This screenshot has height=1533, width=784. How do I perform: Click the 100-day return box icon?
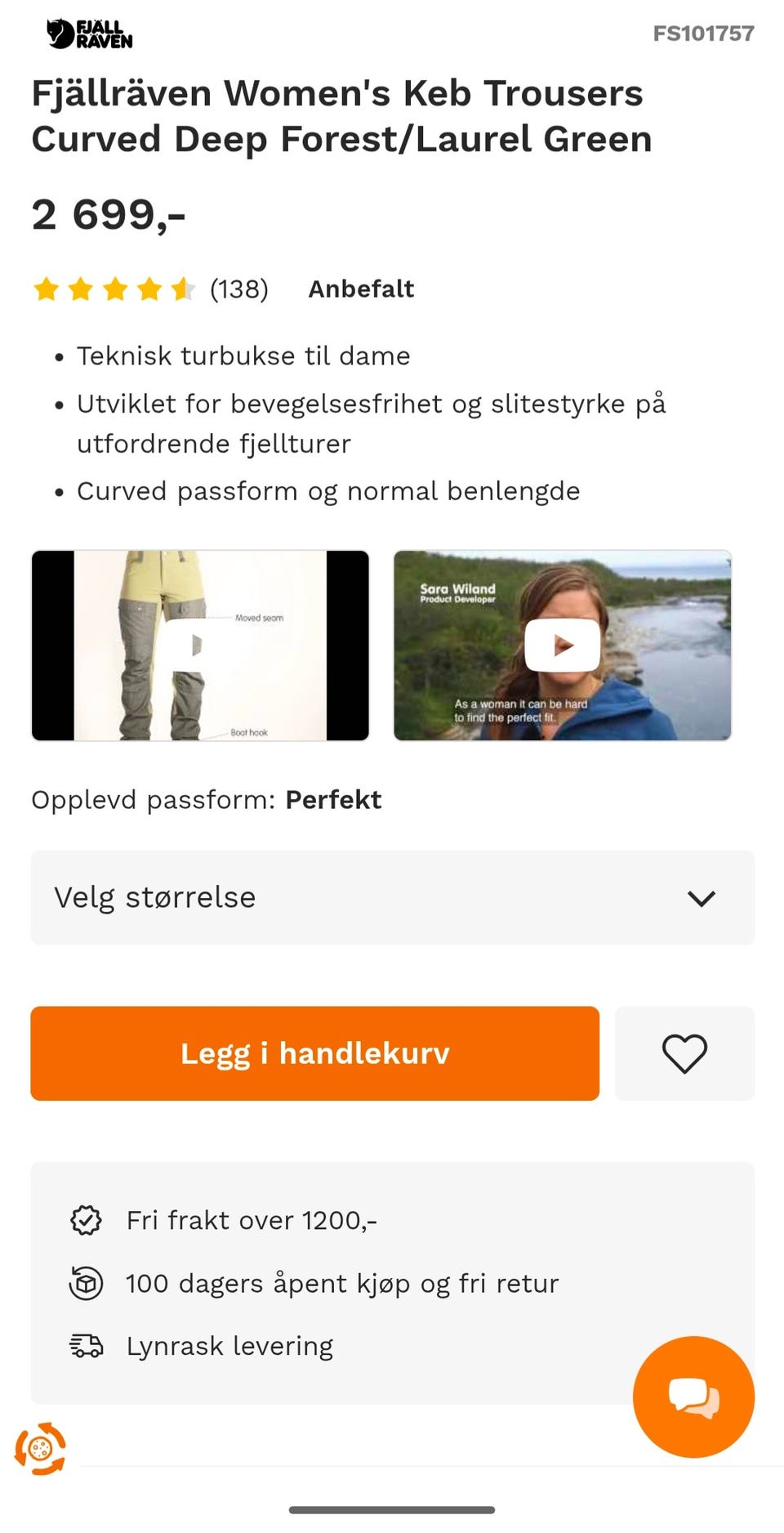click(x=86, y=1283)
